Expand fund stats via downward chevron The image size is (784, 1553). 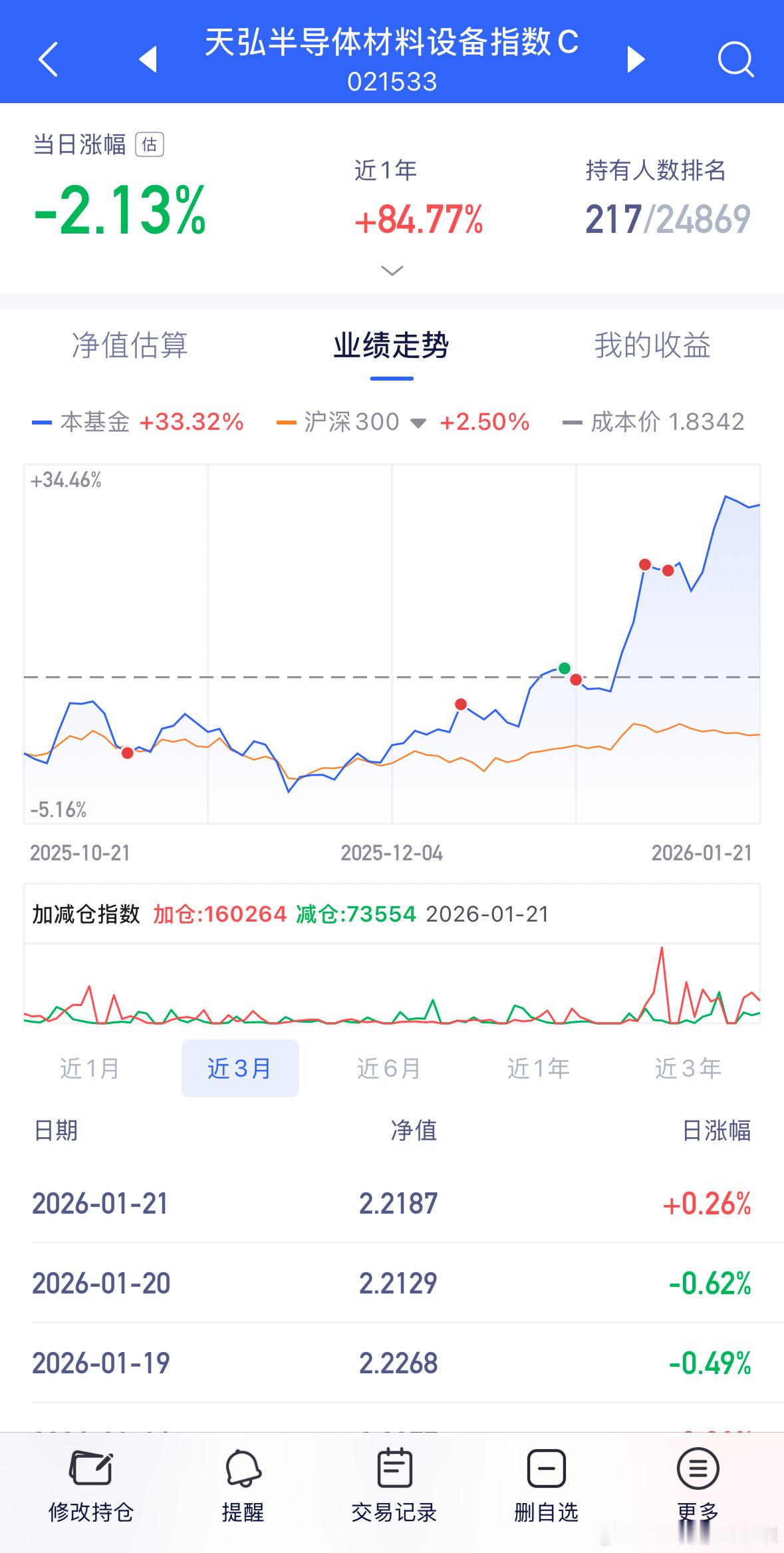pos(392,269)
